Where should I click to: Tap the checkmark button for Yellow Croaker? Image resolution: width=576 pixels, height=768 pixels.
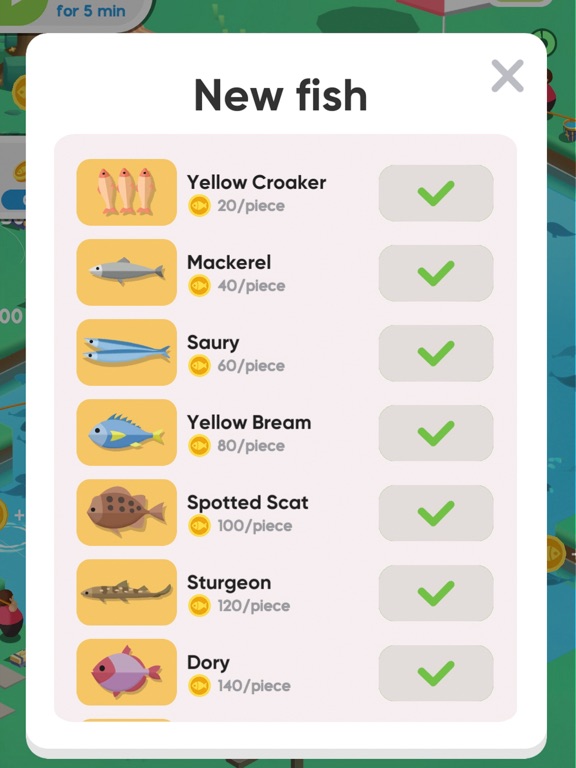[x=436, y=193]
